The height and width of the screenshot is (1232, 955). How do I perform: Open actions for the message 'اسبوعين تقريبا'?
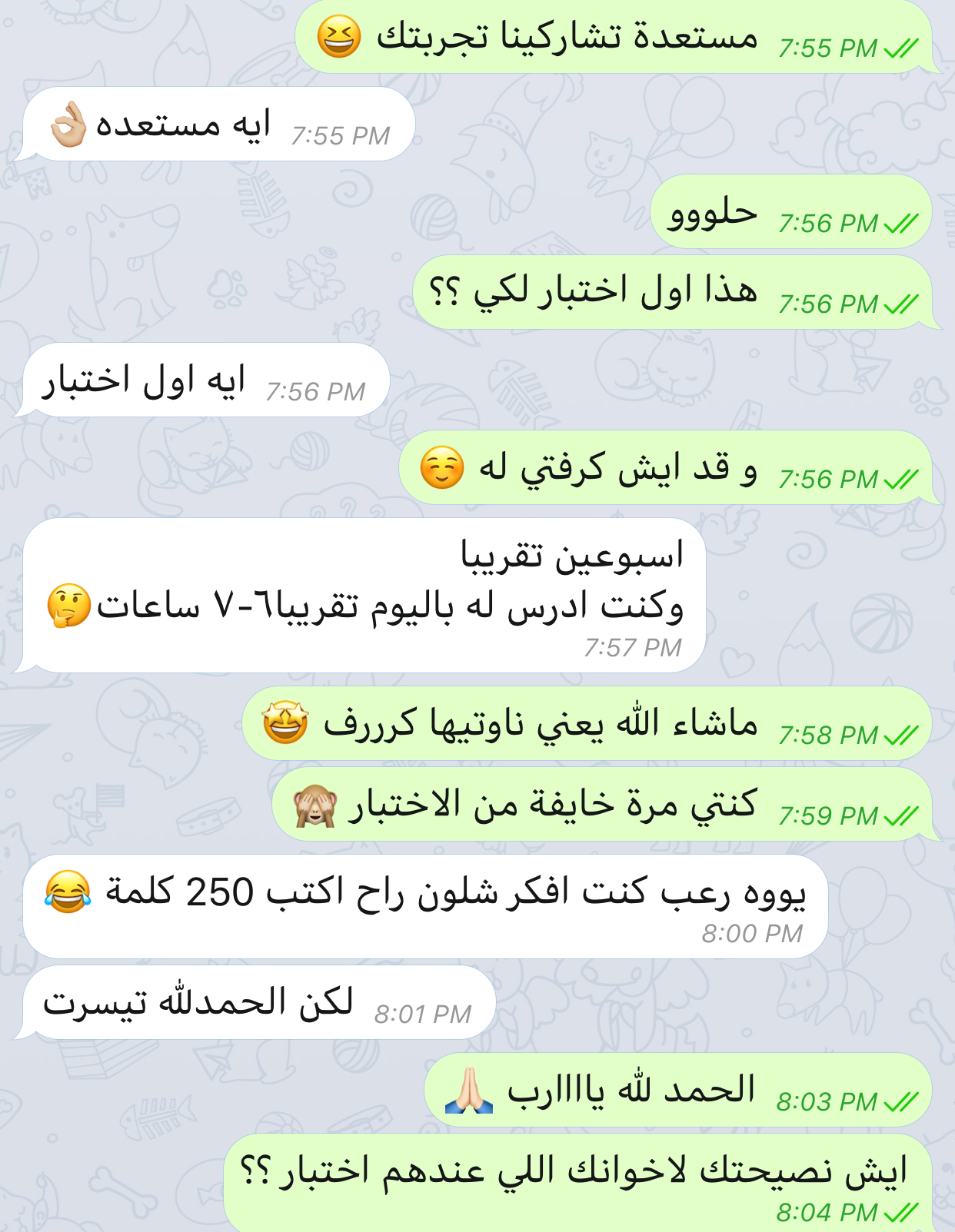[x=364, y=594]
